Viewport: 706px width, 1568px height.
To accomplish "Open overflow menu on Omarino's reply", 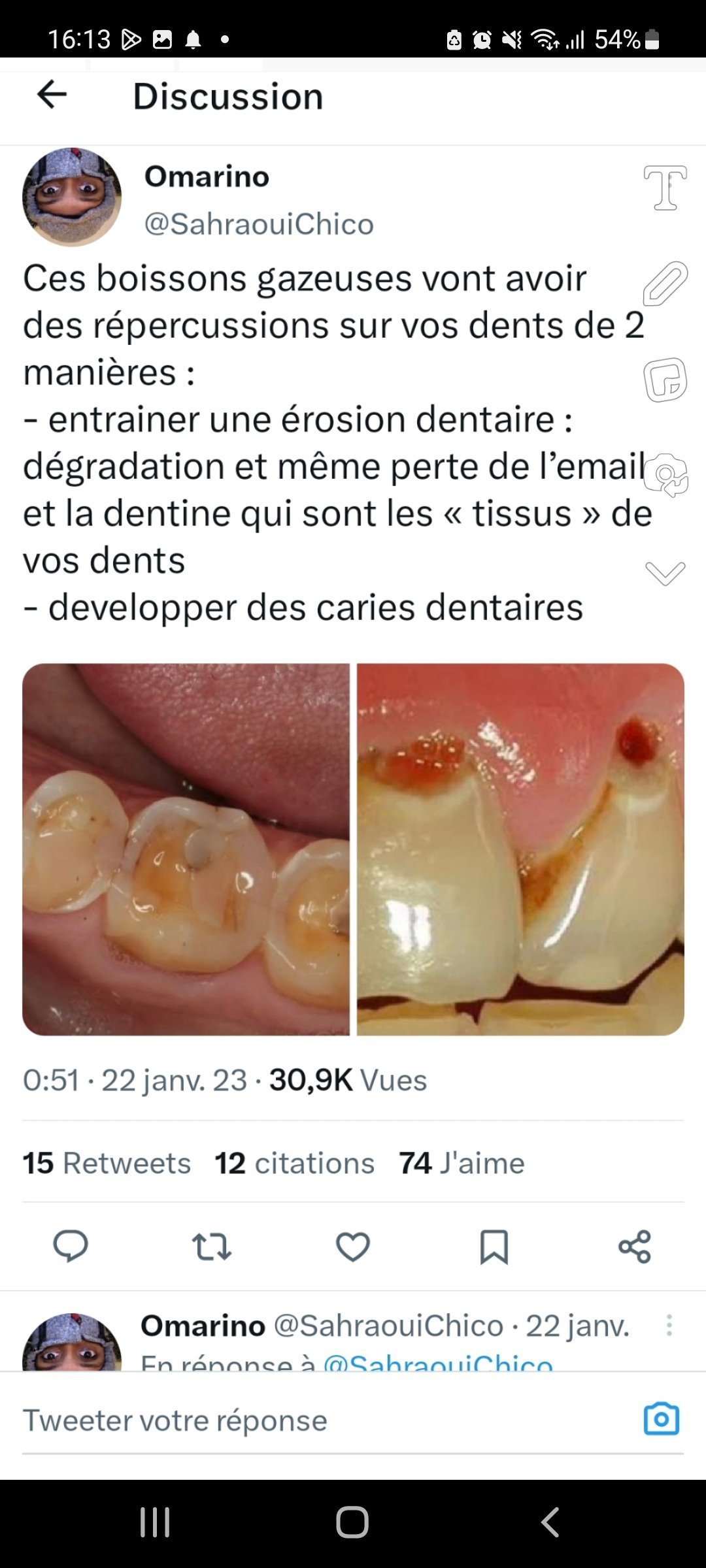I will [669, 1326].
